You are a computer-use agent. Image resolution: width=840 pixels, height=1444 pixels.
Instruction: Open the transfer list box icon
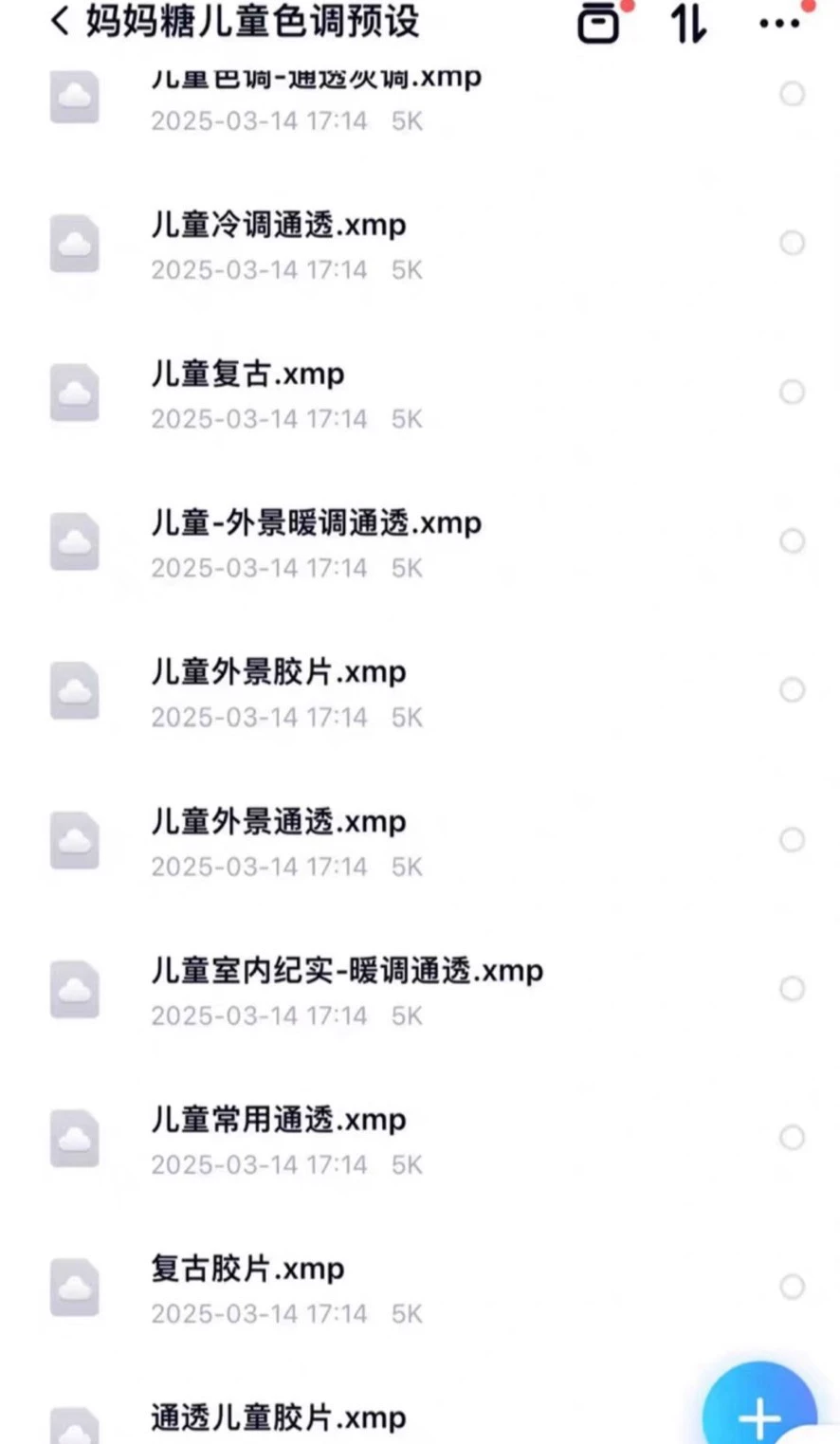(599, 23)
